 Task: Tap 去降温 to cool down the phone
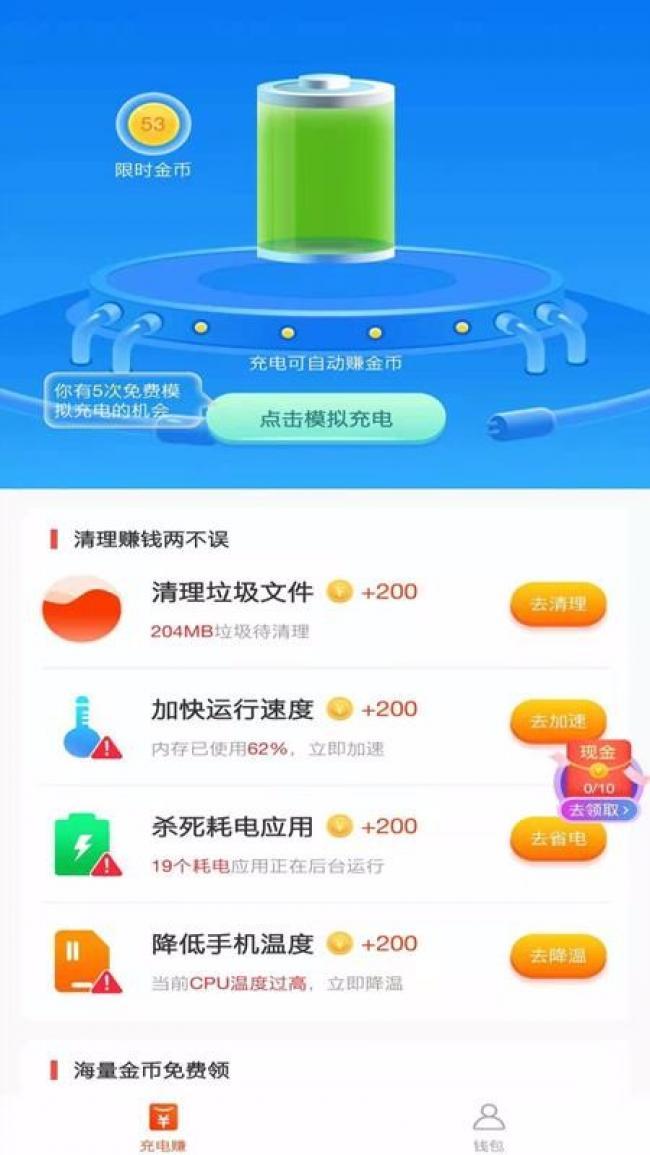(558, 956)
